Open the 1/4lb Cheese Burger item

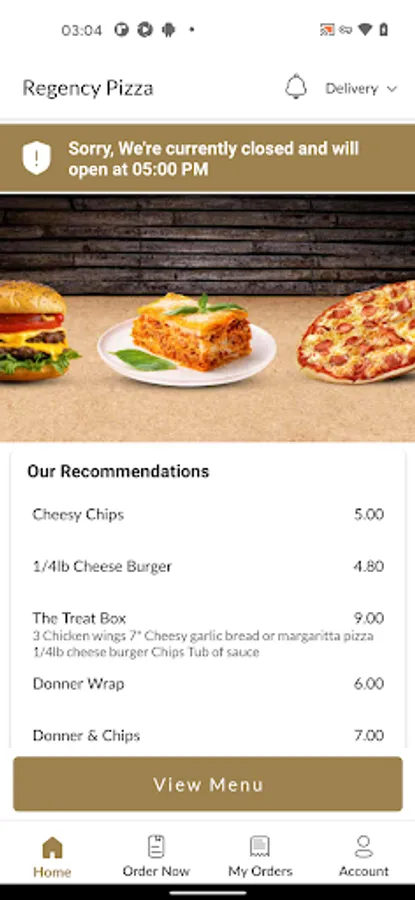208,567
